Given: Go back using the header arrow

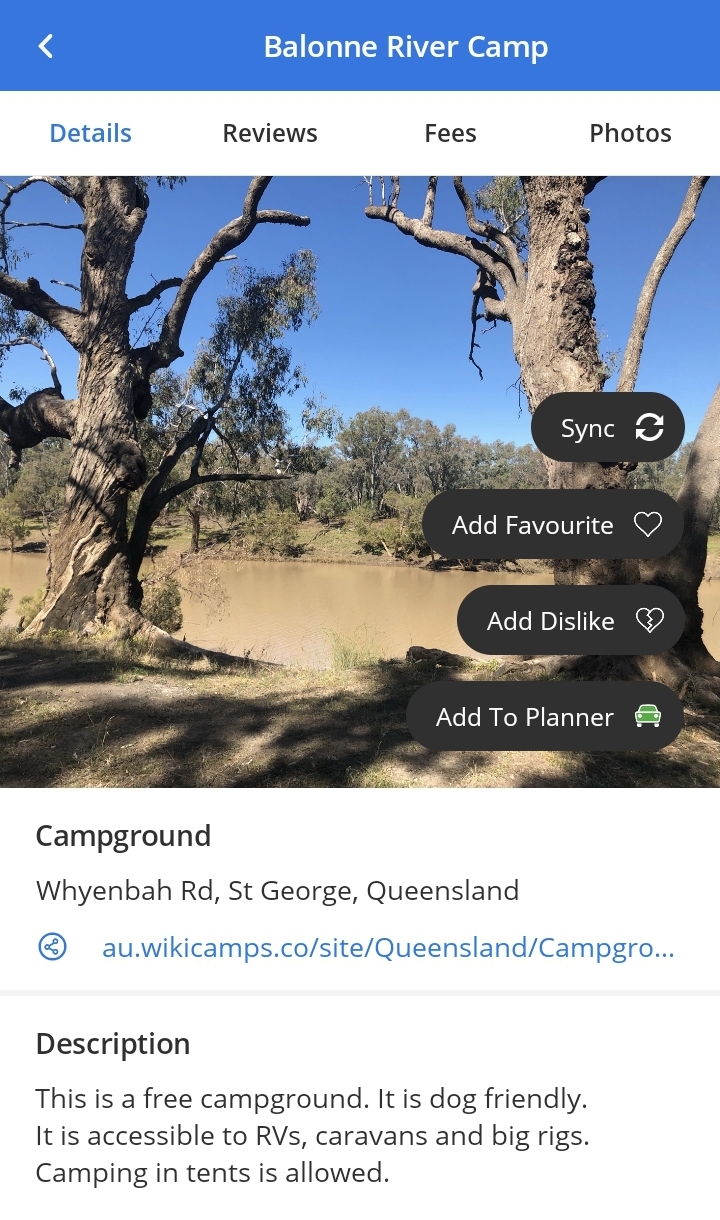Looking at the screenshot, I should pos(45,46).
